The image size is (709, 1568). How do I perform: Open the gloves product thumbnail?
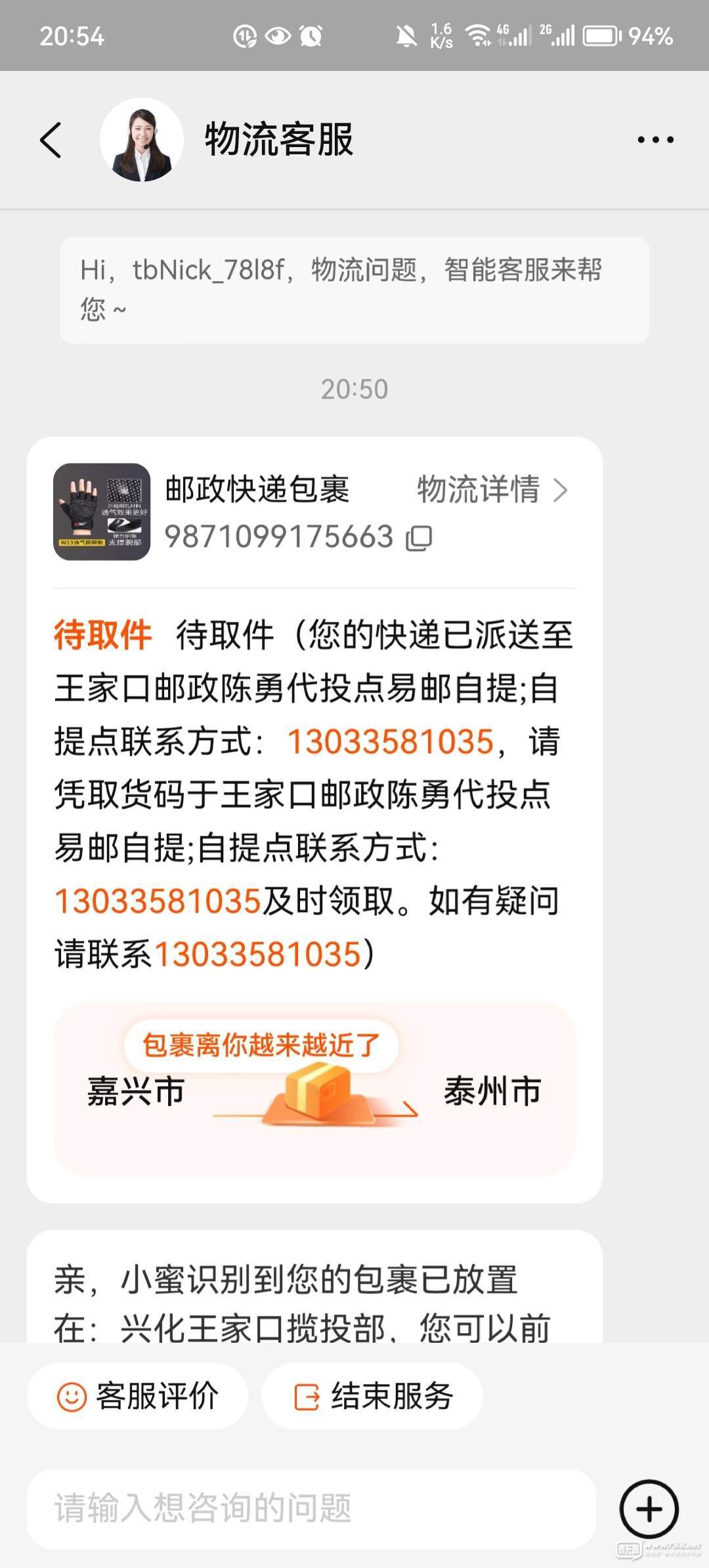(102, 512)
